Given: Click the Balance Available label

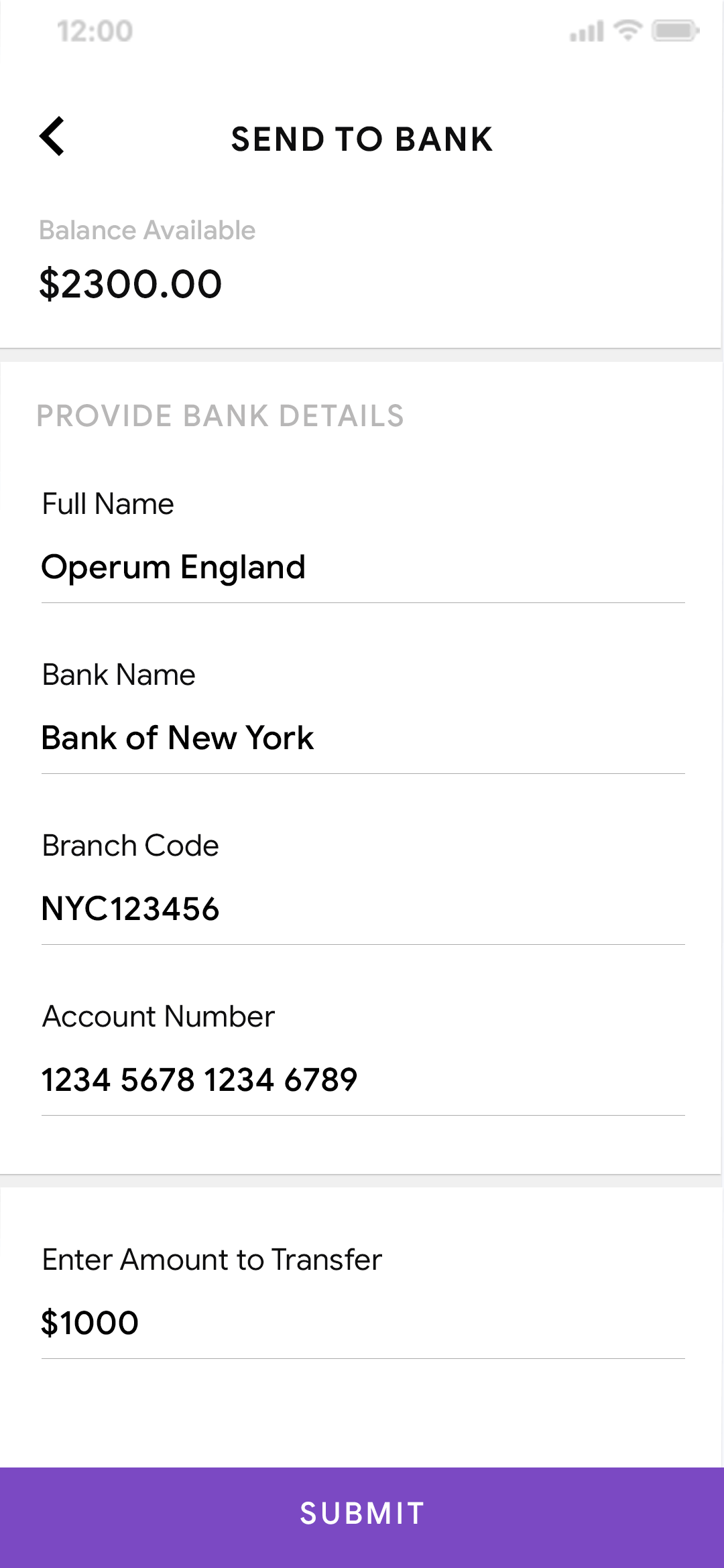Looking at the screenshot, I should coord(147,229).
